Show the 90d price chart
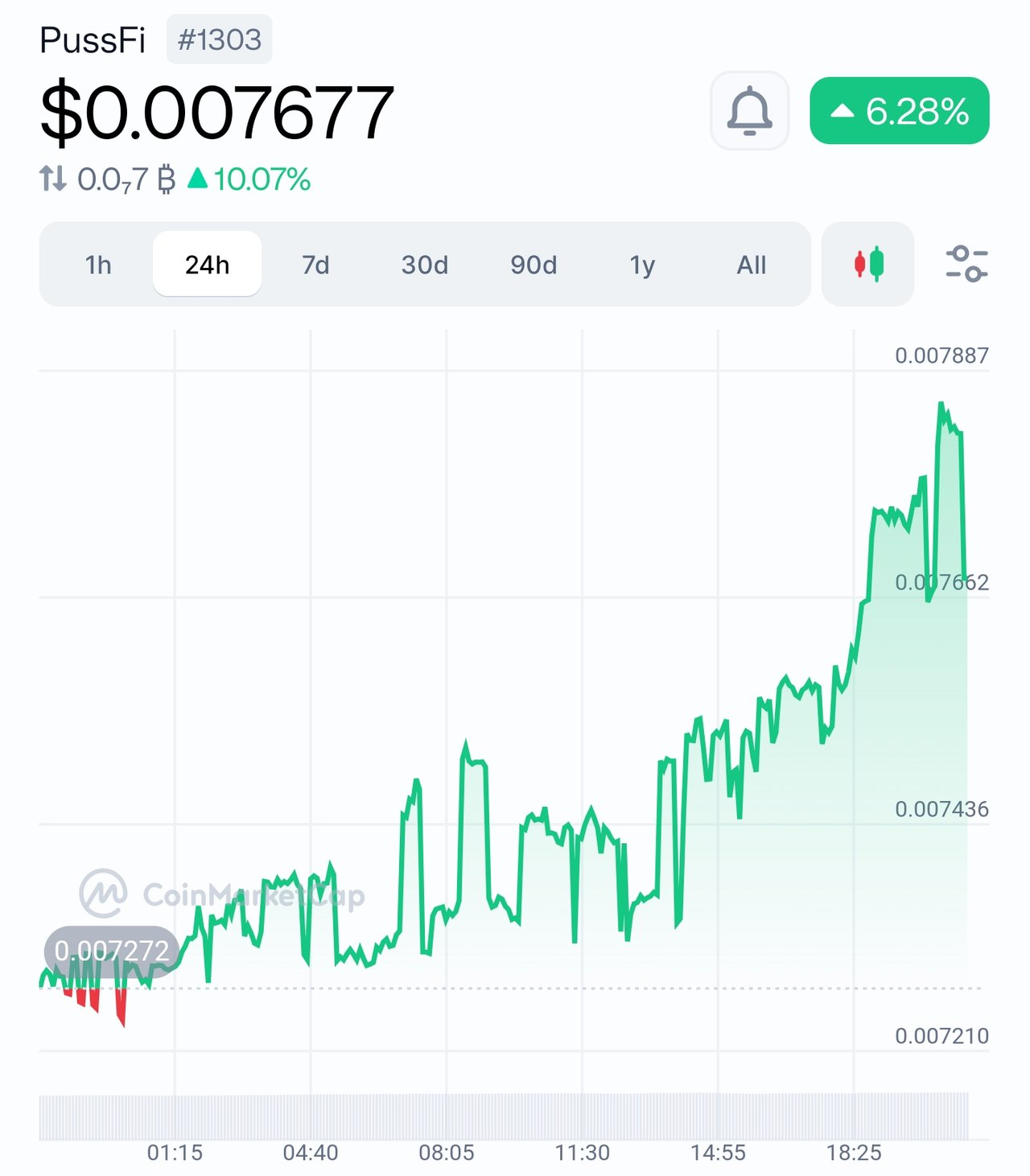 (533, 265)
